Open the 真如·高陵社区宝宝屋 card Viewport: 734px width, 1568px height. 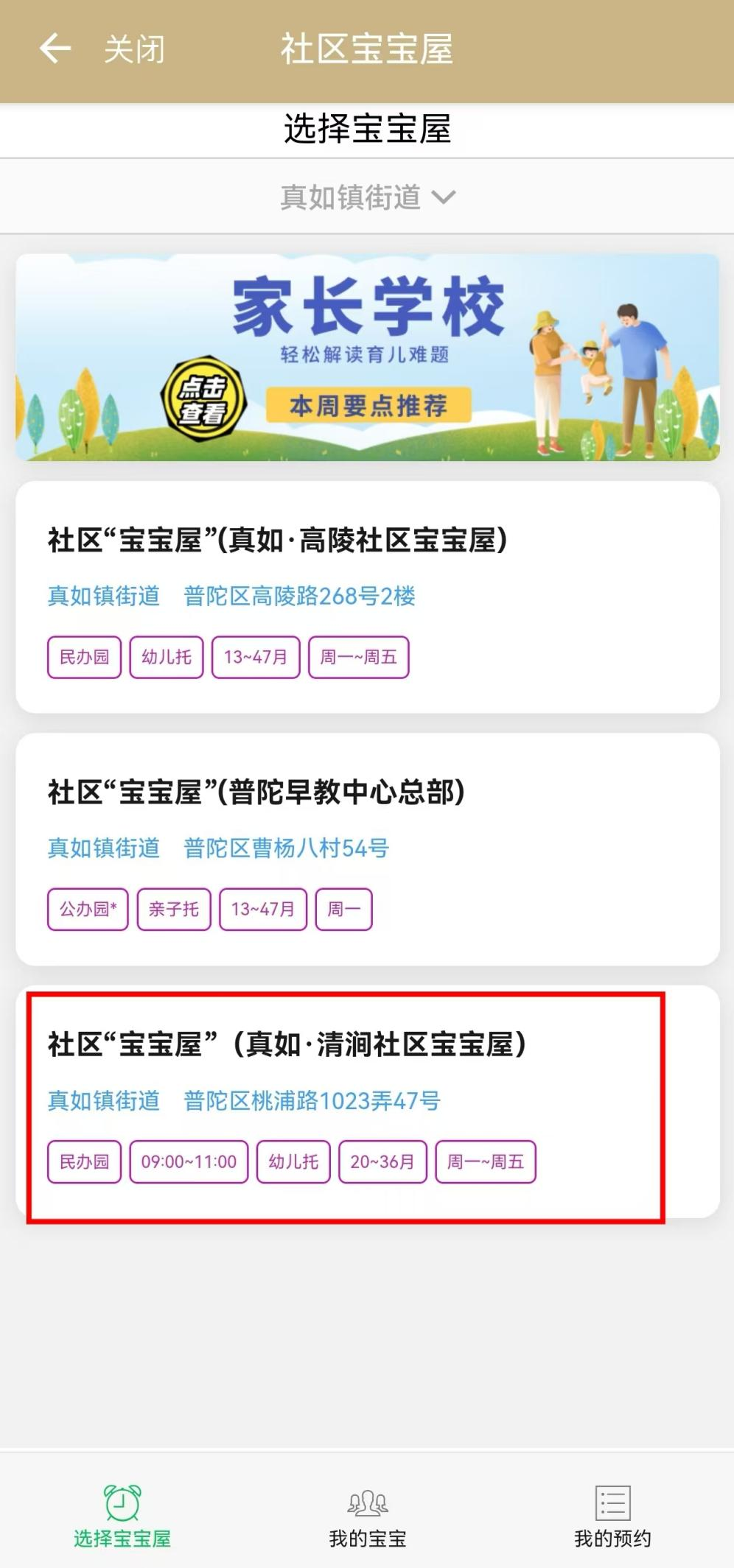tap(367, 597)
